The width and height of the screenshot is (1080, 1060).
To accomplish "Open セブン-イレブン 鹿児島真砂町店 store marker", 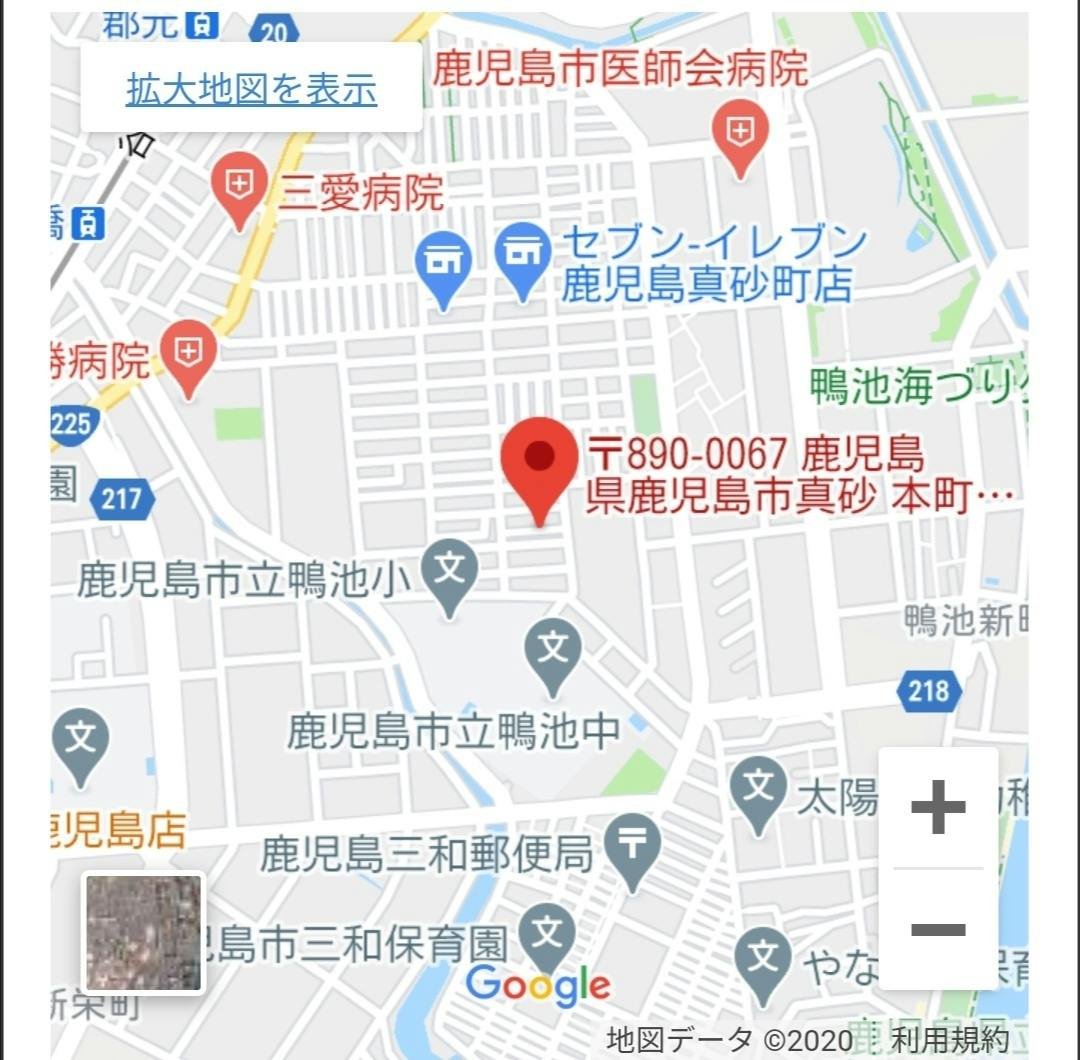I will tap(525, 256).
